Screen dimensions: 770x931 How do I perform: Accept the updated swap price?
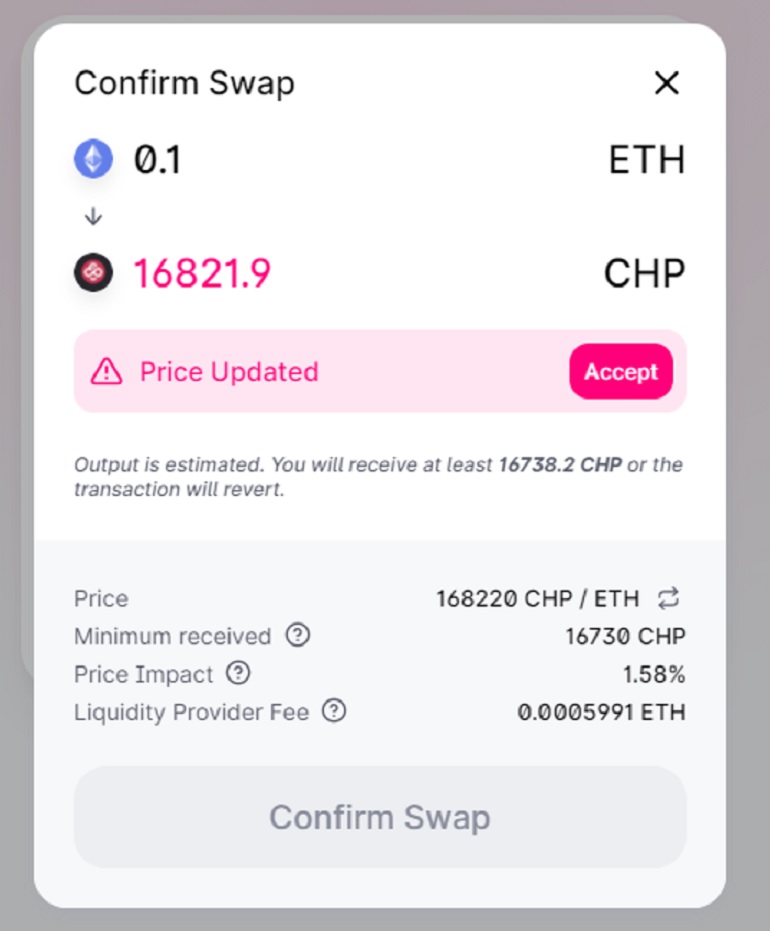[621, 371]
